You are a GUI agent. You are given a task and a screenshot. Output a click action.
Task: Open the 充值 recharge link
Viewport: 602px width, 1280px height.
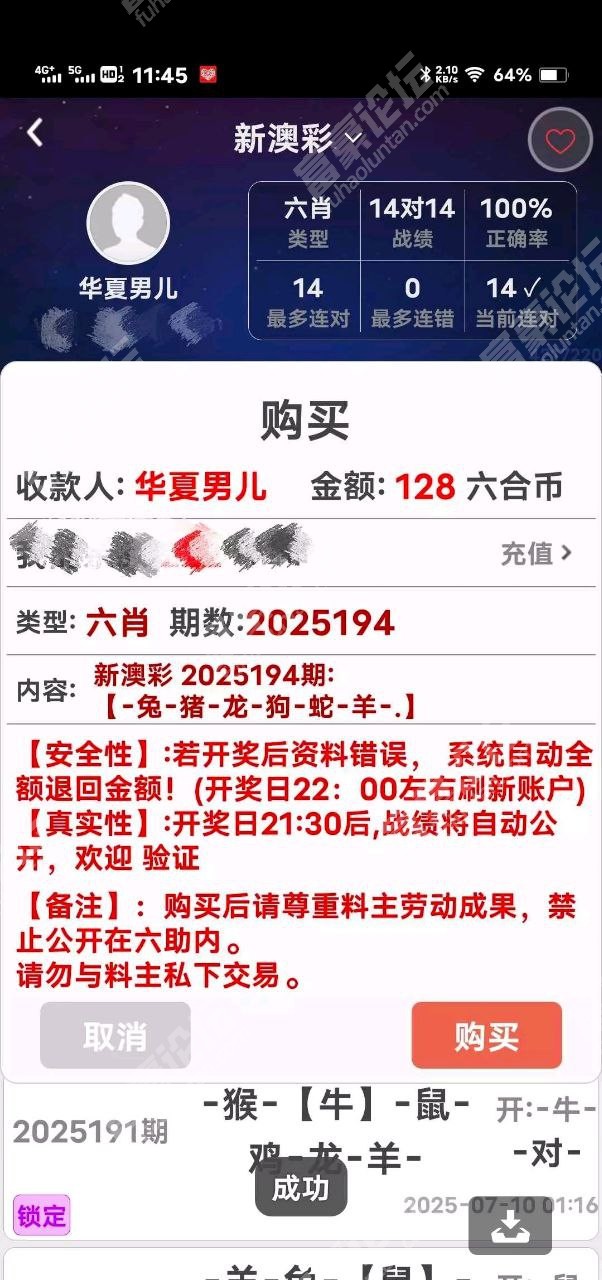536,553
